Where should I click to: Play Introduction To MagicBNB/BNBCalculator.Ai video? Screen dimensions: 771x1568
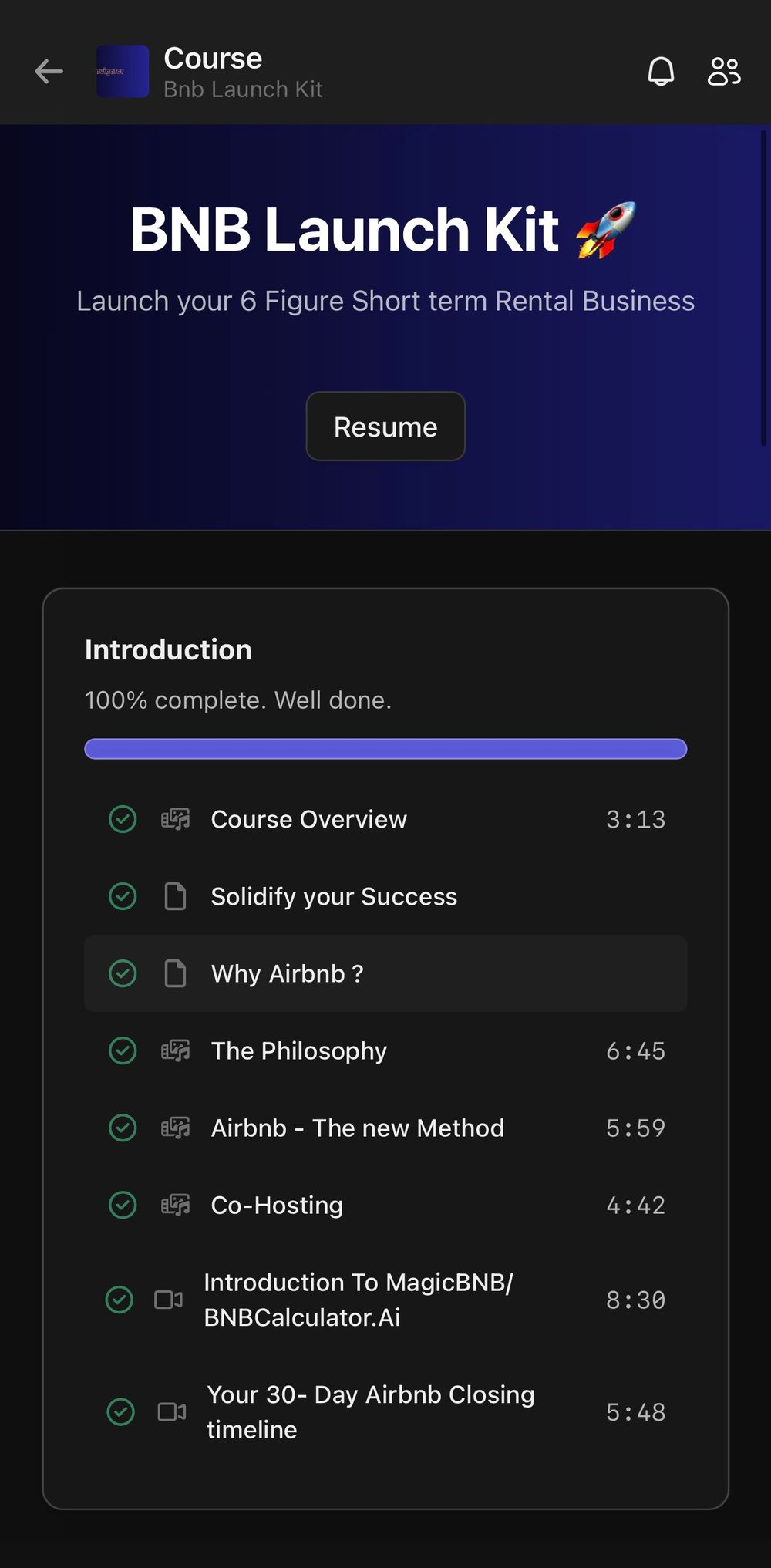(385, 1300)
